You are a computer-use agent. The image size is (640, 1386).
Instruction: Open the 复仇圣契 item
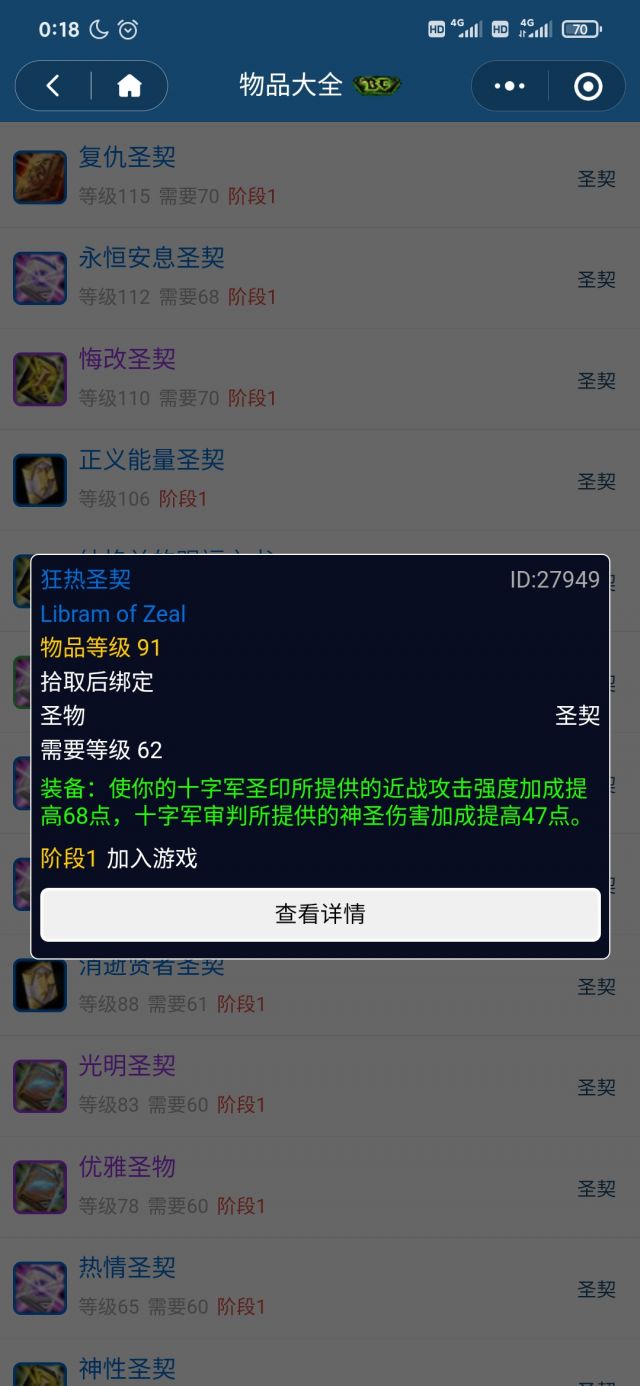click(x=127, y=158)
